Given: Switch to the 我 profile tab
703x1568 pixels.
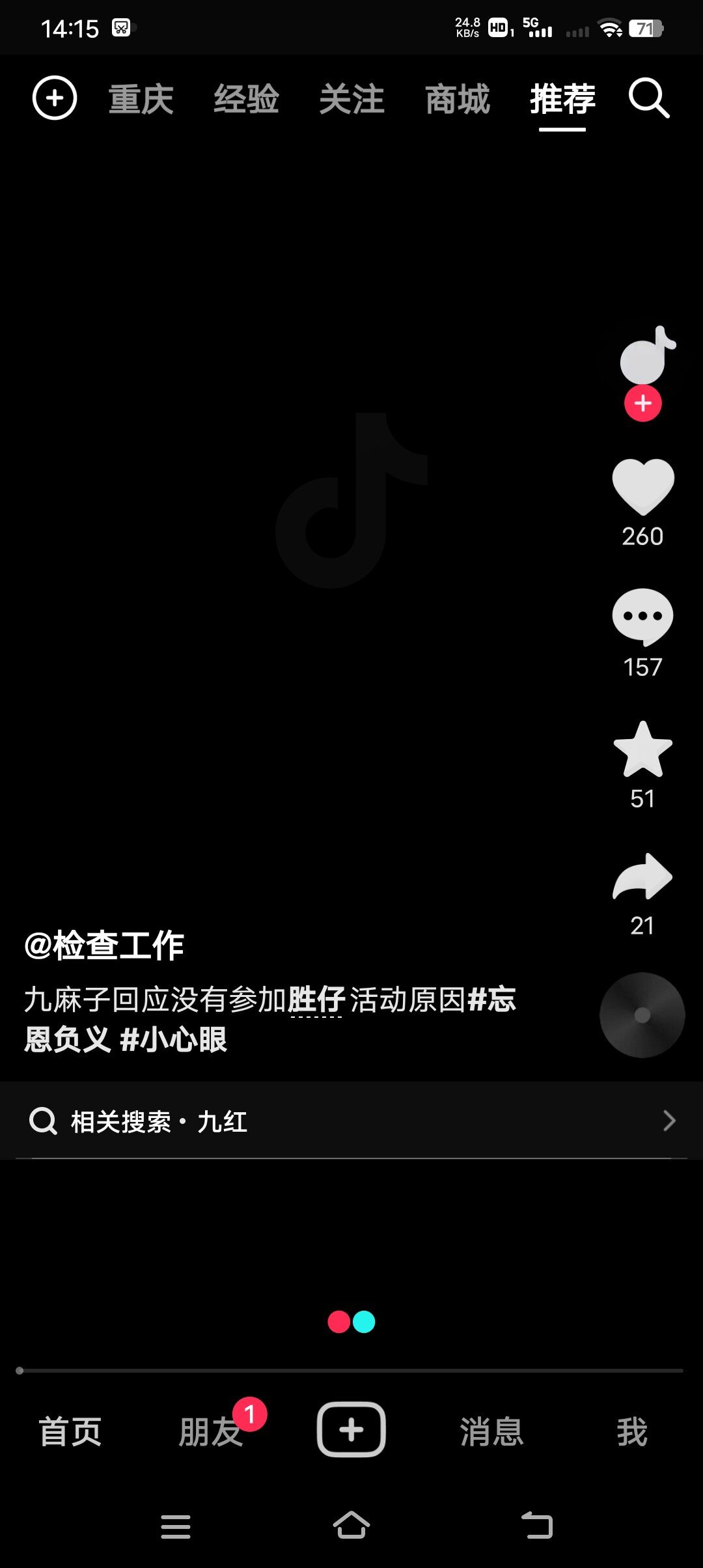Looking at the screenshot, I should pyautogui.click(x=632, y=1431).
